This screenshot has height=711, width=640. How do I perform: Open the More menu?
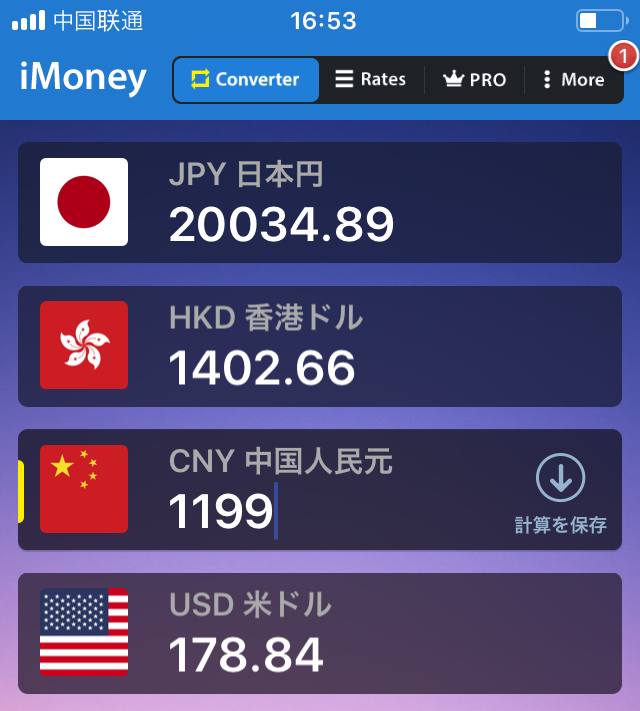[x=573, y=80]
